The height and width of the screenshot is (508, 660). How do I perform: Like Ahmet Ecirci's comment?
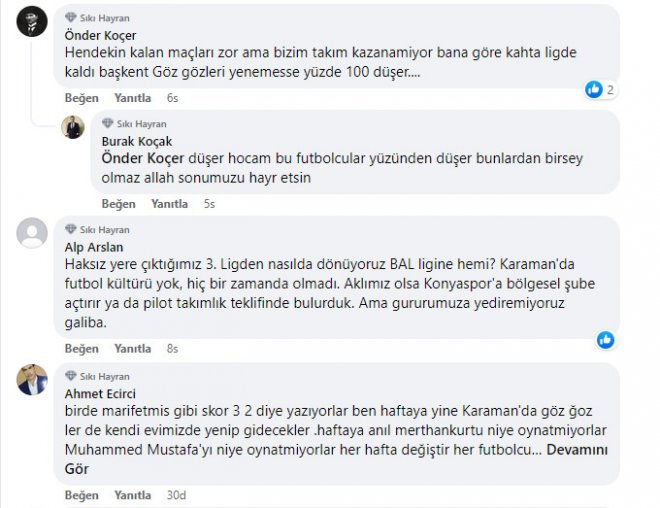(82, 495)
